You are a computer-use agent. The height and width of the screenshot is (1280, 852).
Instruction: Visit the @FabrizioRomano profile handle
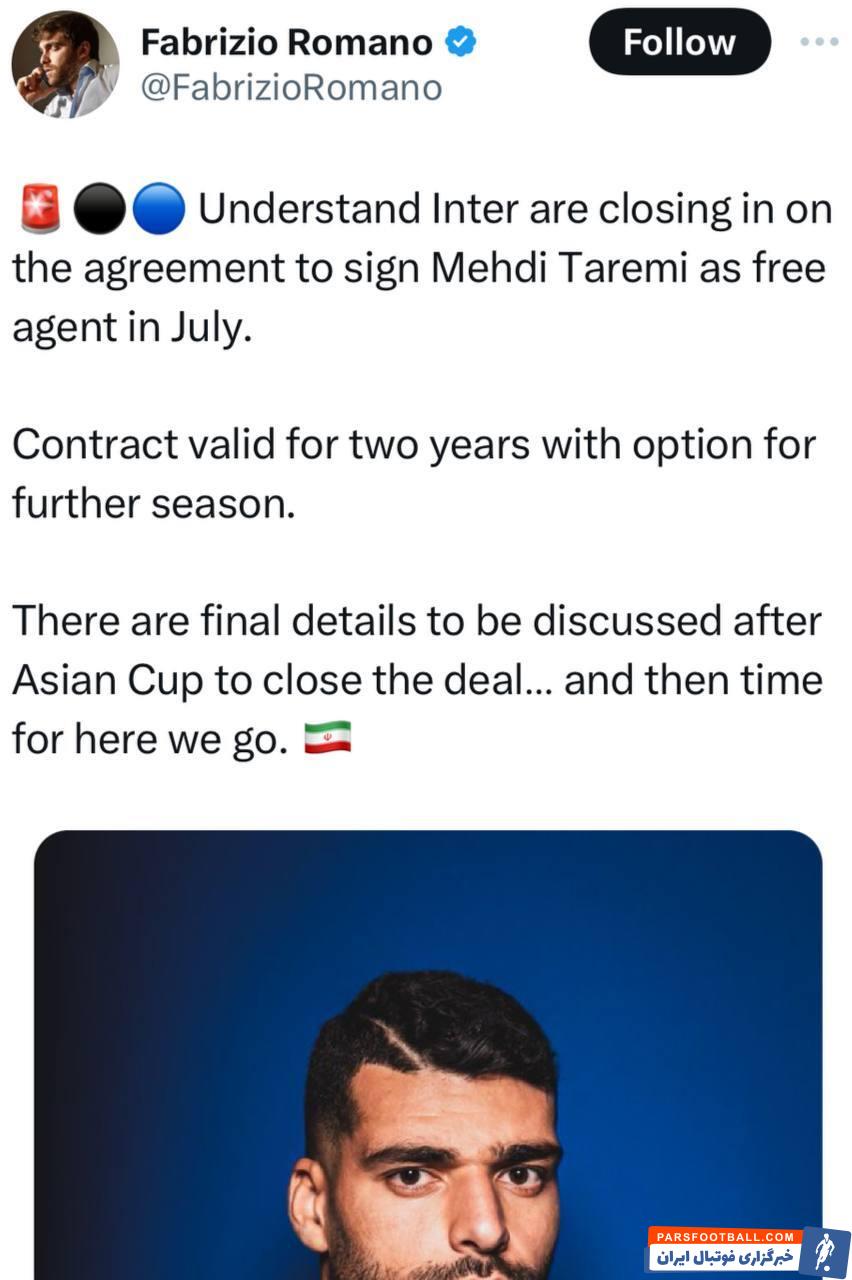pyautogui.click(x=291, y=88)
